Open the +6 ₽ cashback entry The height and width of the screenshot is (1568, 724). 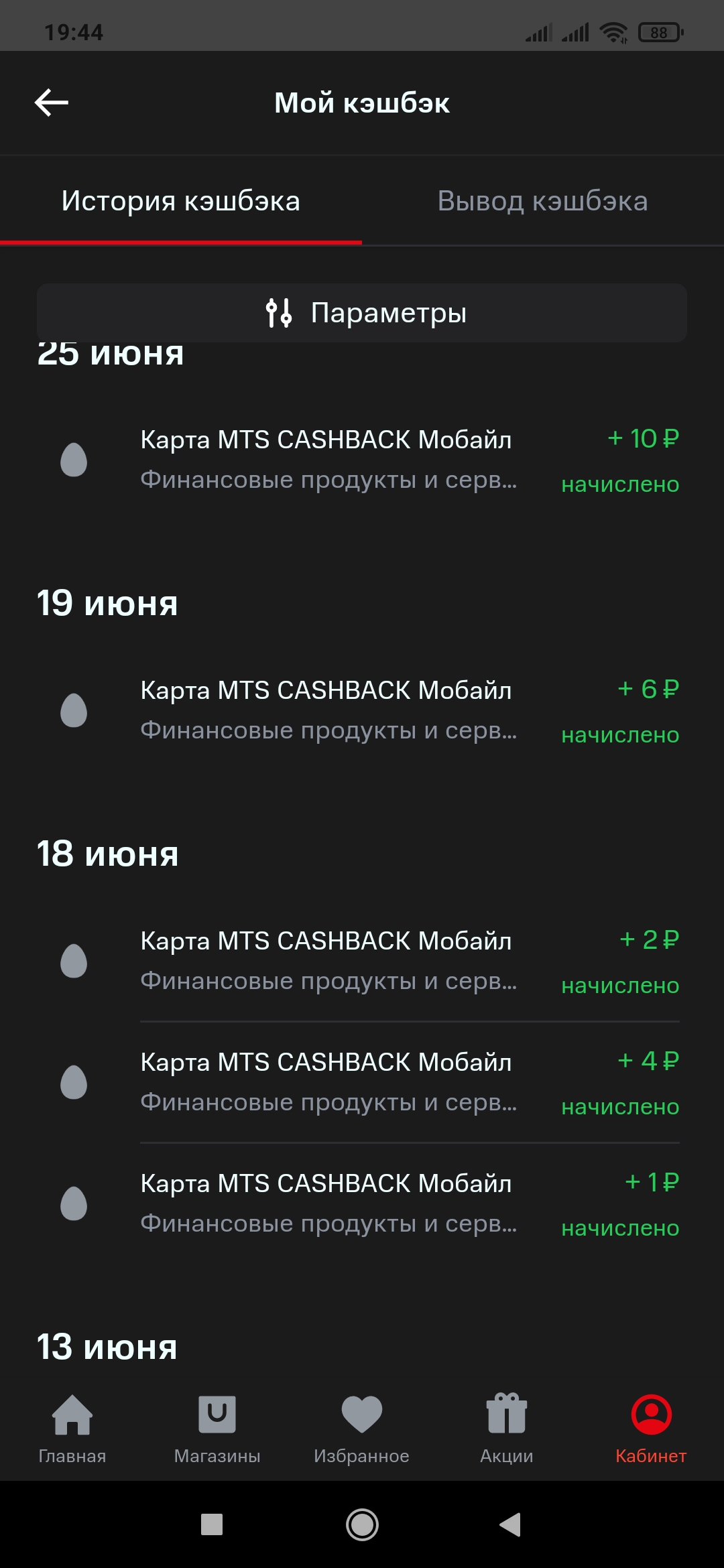tap(362, 710)
